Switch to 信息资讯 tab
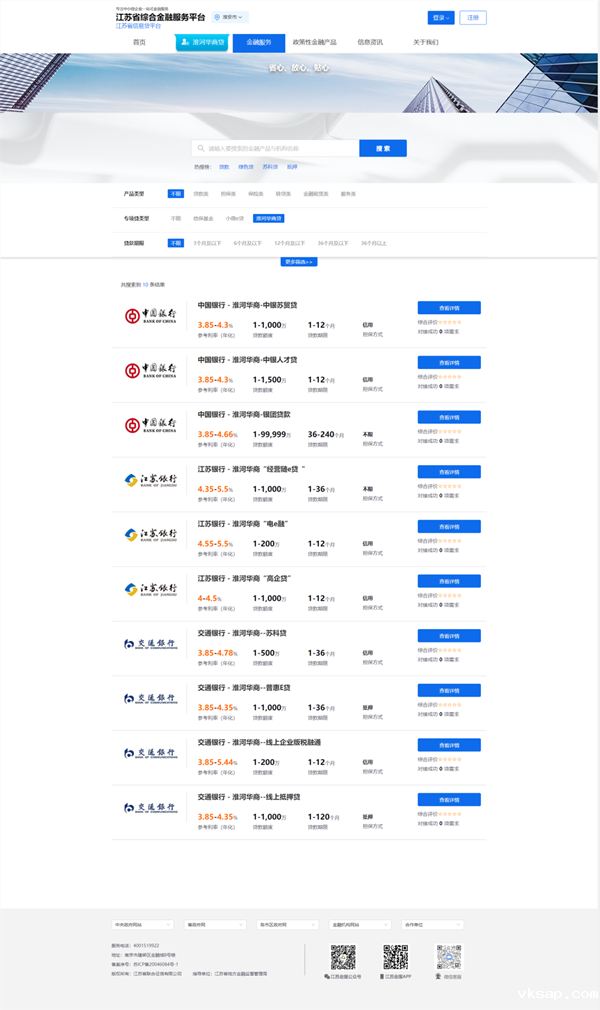This screenshot has height=1010, width=600. [x=370, y=43]
